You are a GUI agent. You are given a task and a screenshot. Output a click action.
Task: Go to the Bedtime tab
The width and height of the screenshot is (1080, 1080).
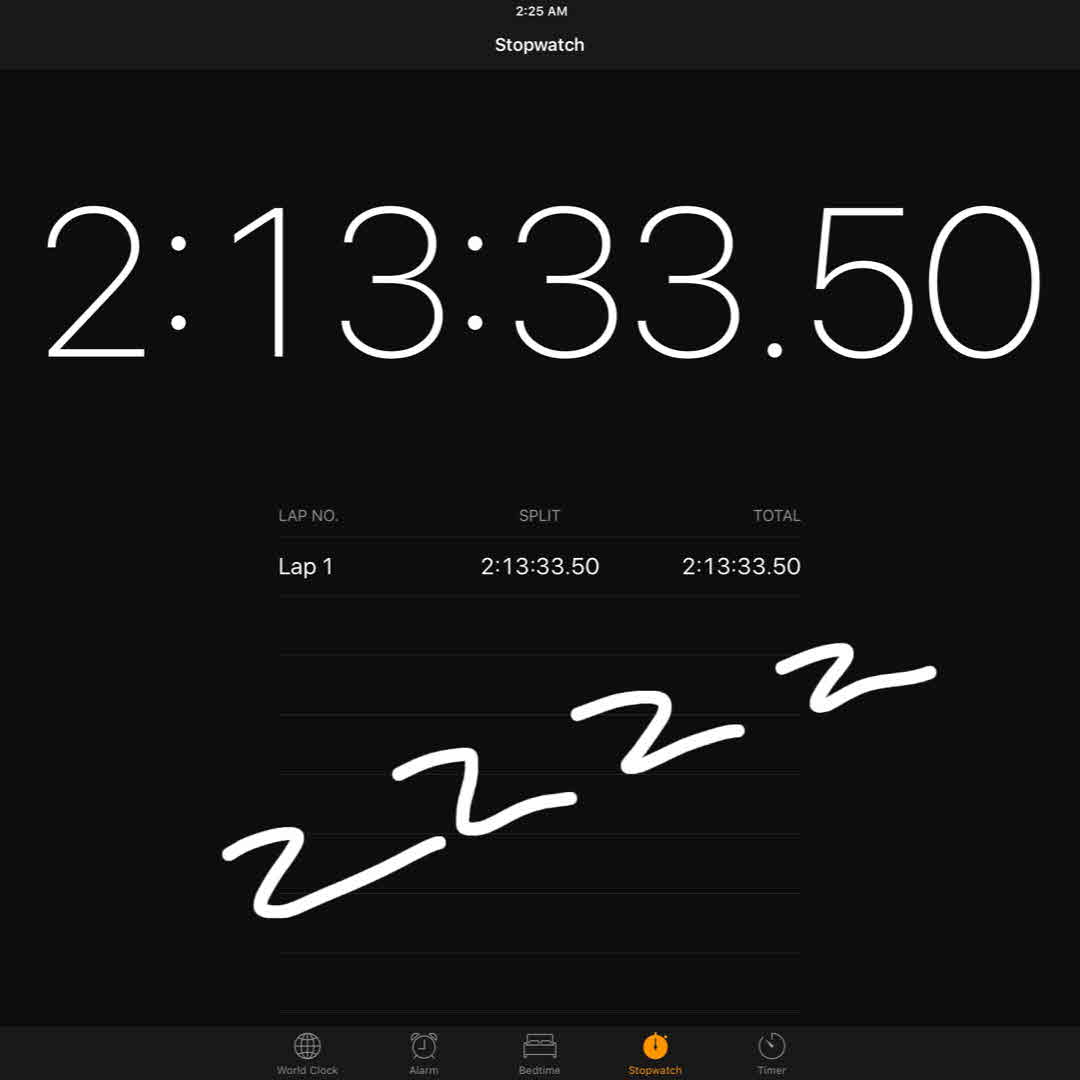[x=539, y=1052]
